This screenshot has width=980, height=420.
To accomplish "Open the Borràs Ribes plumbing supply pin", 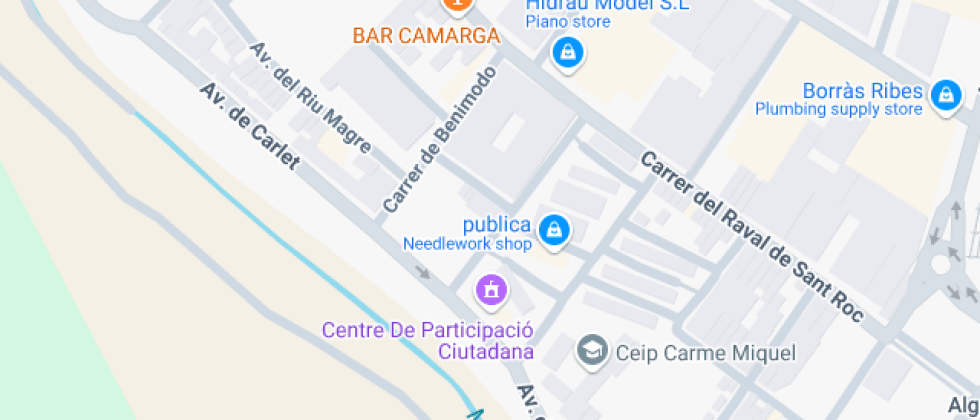I will (x=944, y=96).
